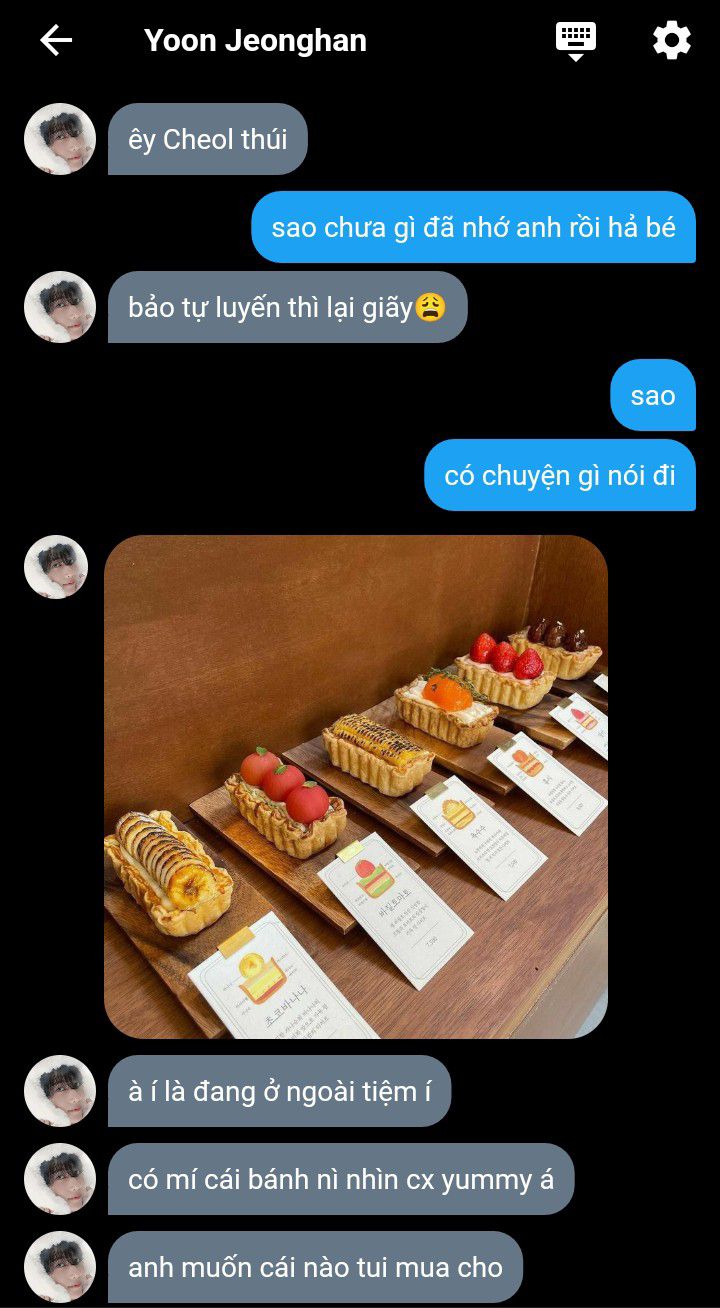Open the keyboard icon in the header

pos(576,41)
